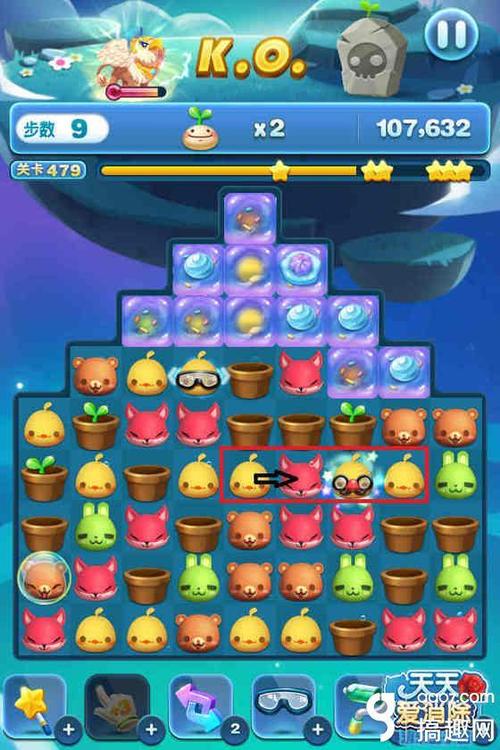Pause the game
The width and height of the screenshot is (500, 750).
(451, 34)
